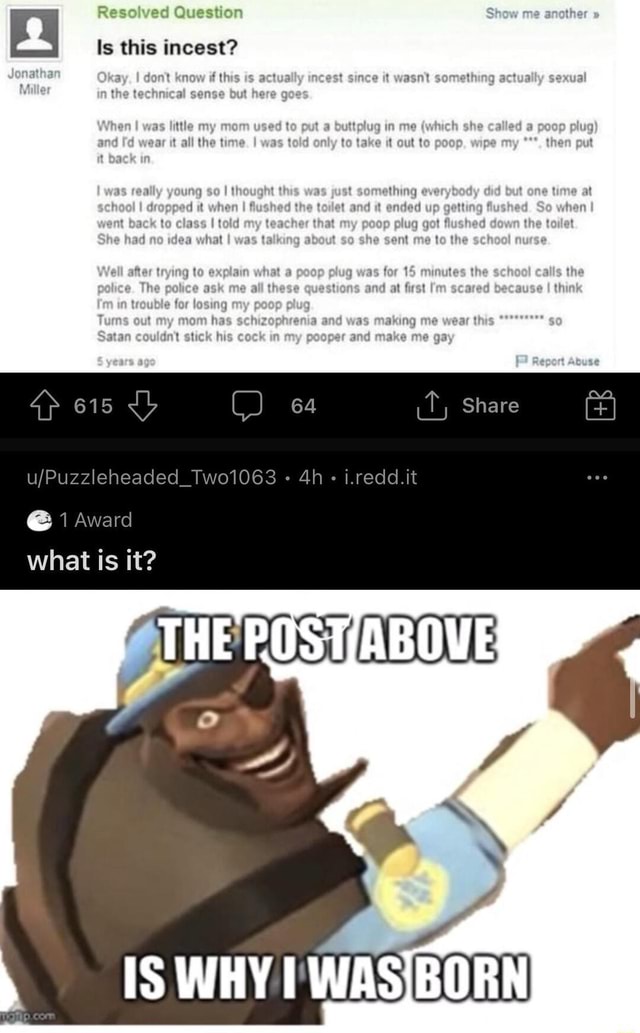Upvote the post with 615 votes
The width and height of the screenshot is (640, 1033).
pyautogui.click(x=44, y=405)
